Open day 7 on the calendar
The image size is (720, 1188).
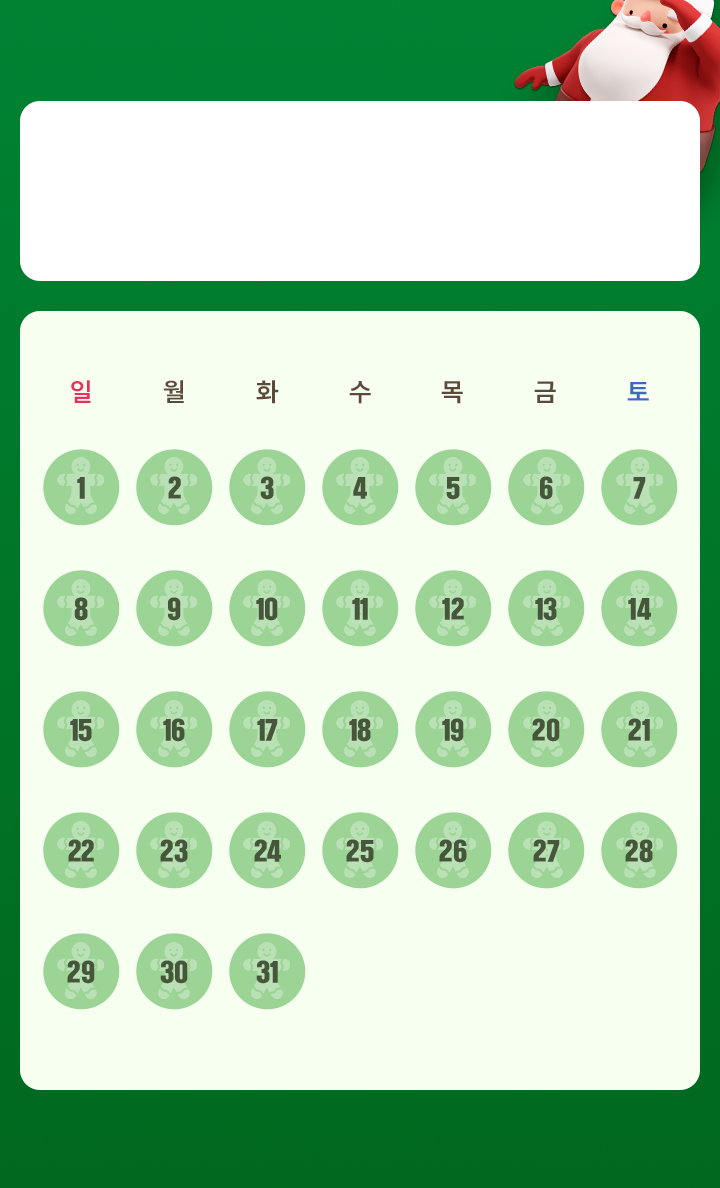tap(639, 487)
